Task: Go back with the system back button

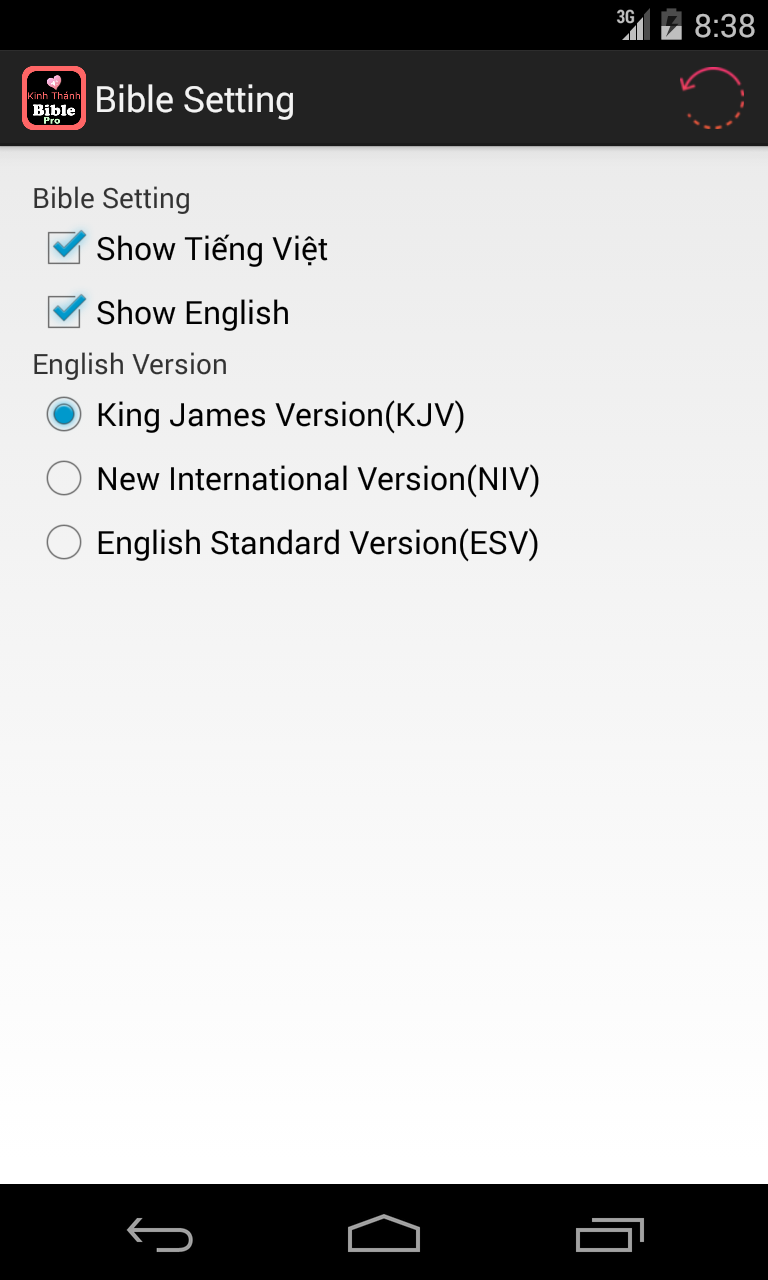Action: (x=160, y=1234)
